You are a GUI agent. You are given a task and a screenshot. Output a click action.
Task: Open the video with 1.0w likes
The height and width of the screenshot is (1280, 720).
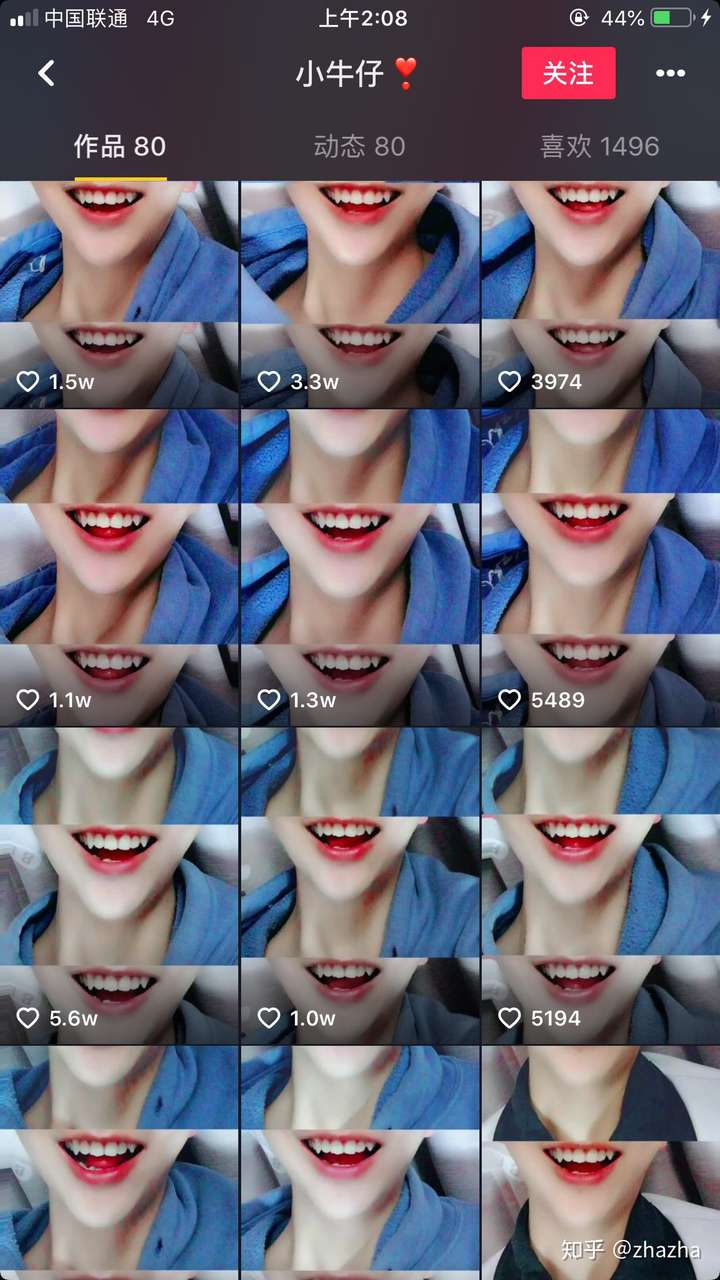tap(360, 886)
